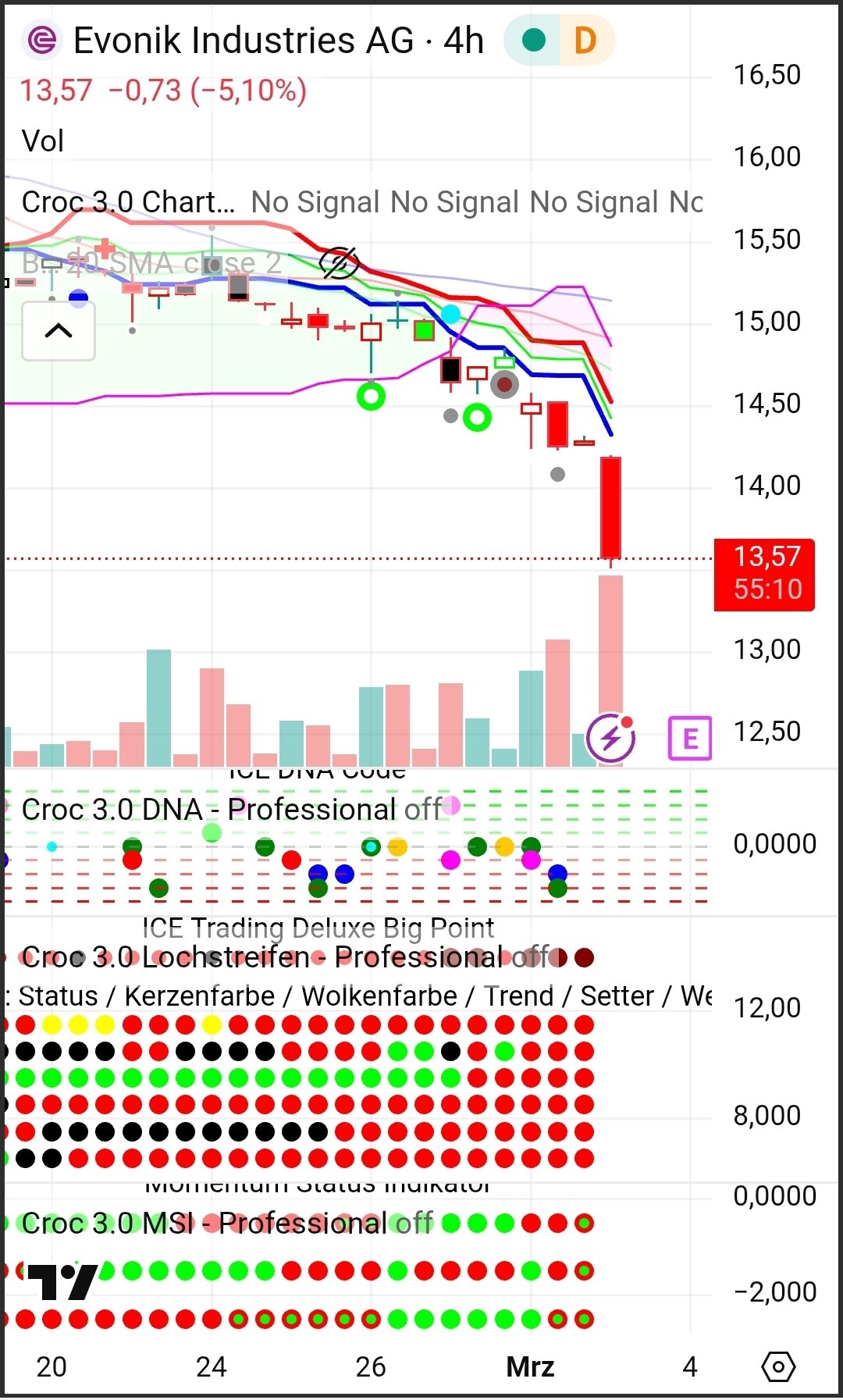Show the delayed data D badge info
Viewport: 843px width, 1400px height.
coord(585,41)
